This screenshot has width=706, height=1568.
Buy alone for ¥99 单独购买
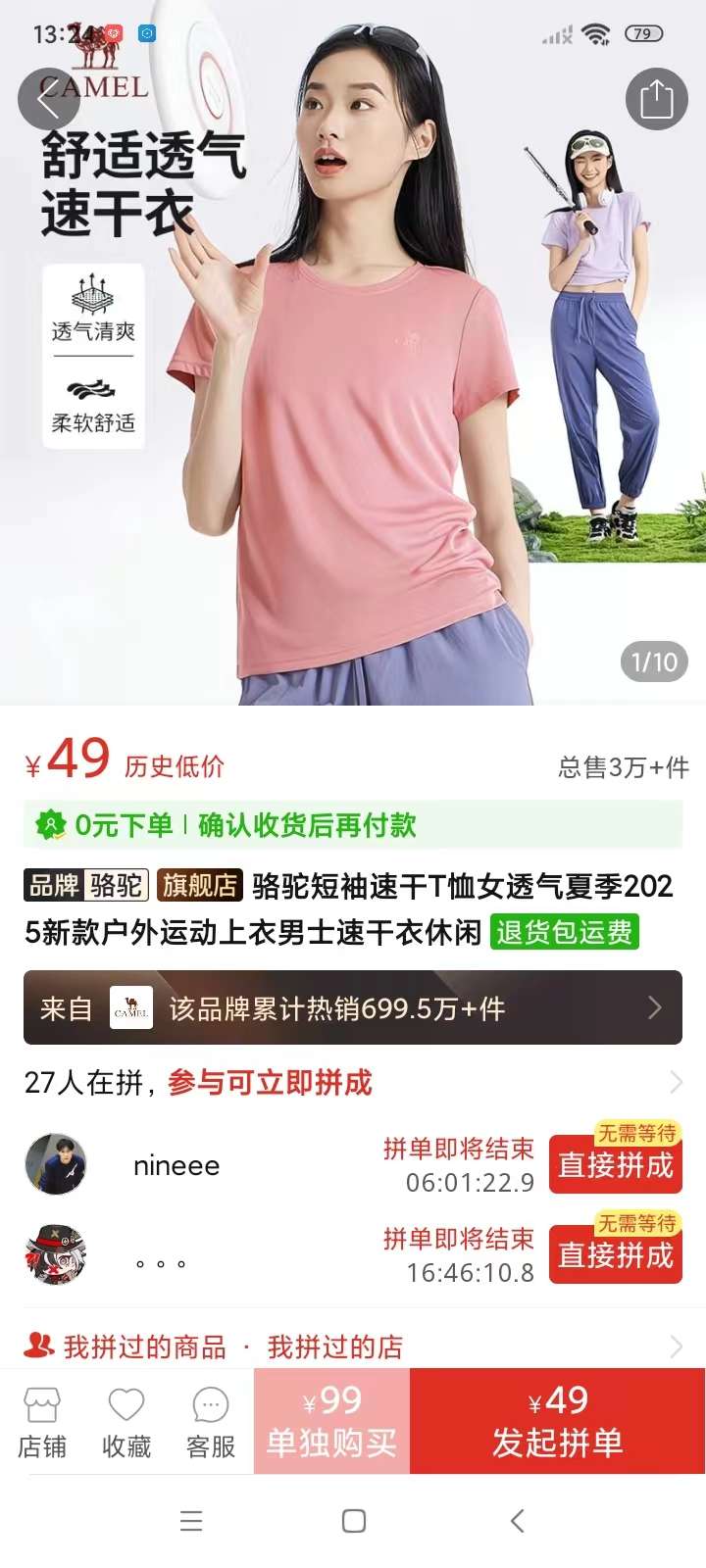pyautogui.click(x=331, y=1422)
